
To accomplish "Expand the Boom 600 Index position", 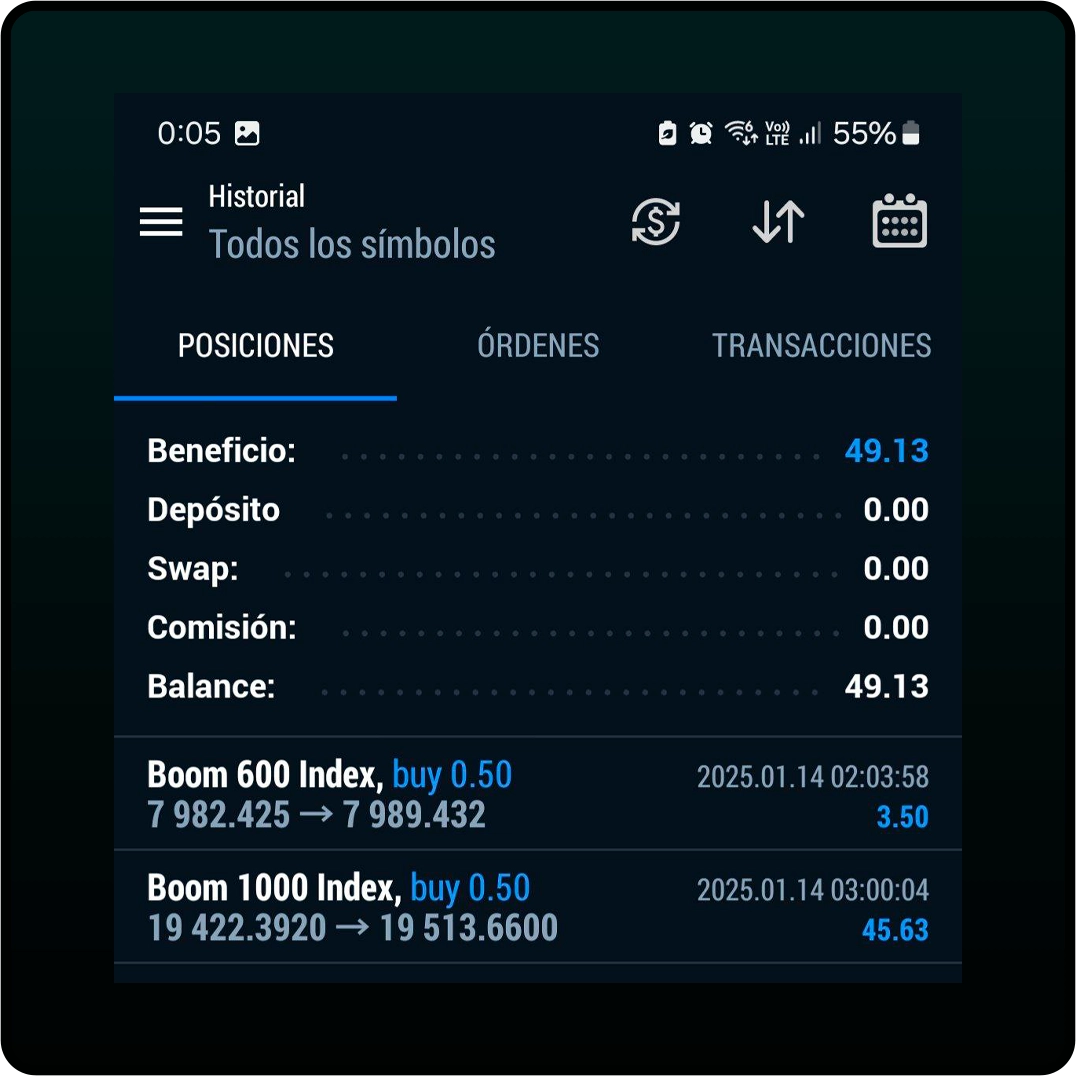I will click(537, 795).
